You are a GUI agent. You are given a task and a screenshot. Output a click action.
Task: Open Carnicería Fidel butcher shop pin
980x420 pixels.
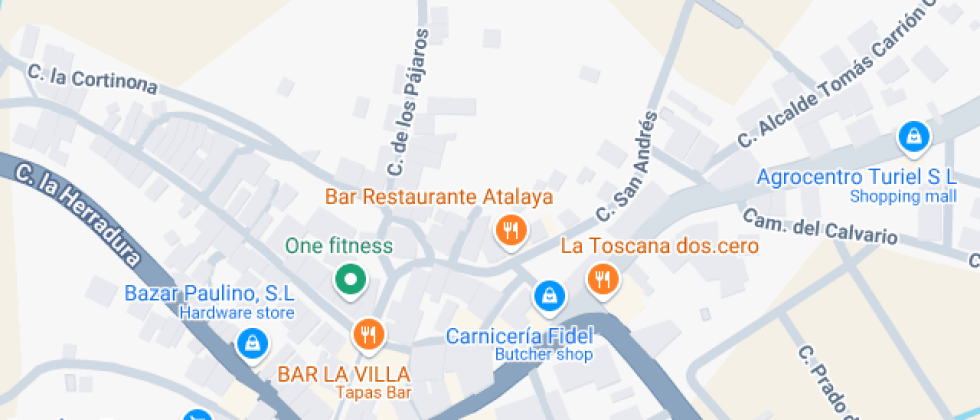(548, 294)
